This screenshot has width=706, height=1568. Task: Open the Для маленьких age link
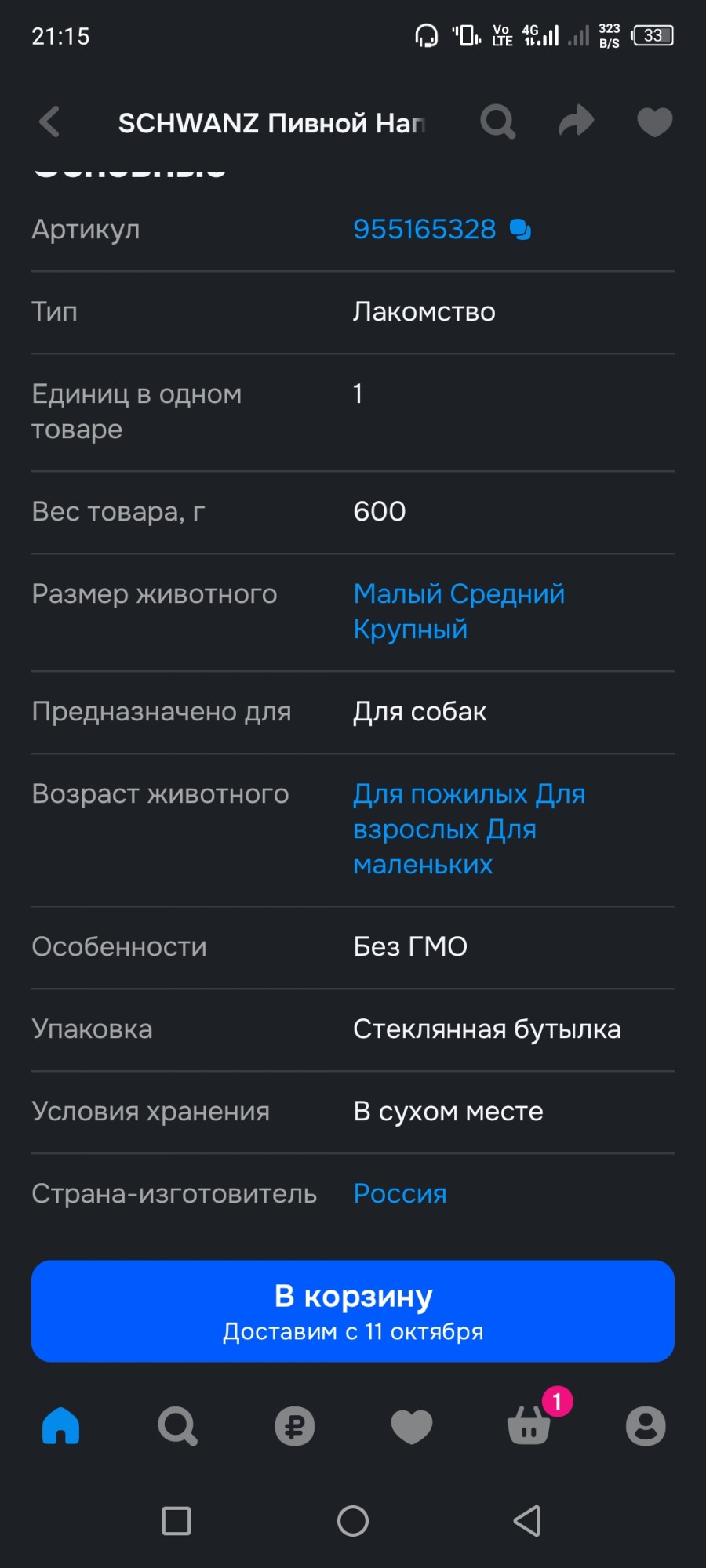coord(422,865)
